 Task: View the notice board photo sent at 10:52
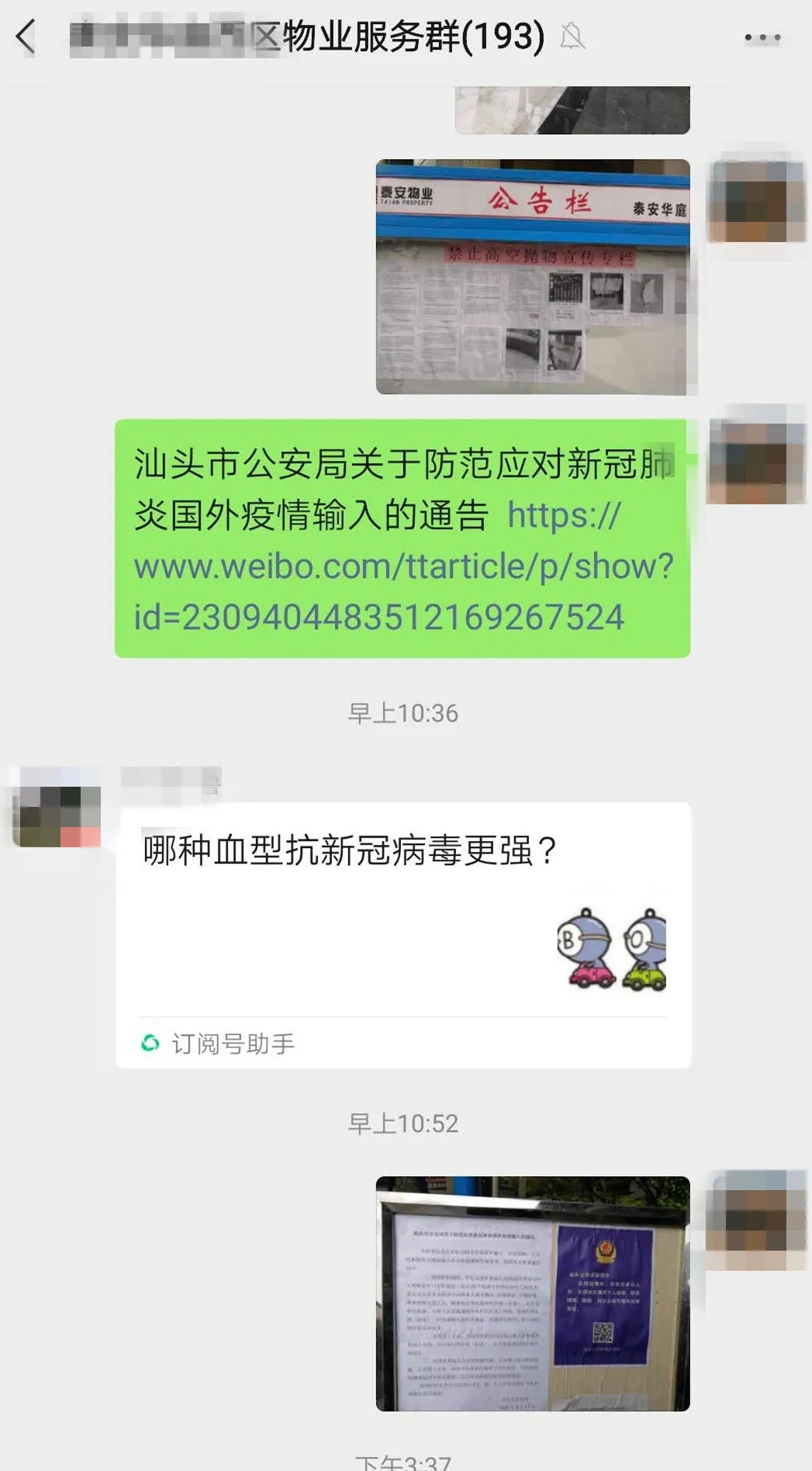533,1293
